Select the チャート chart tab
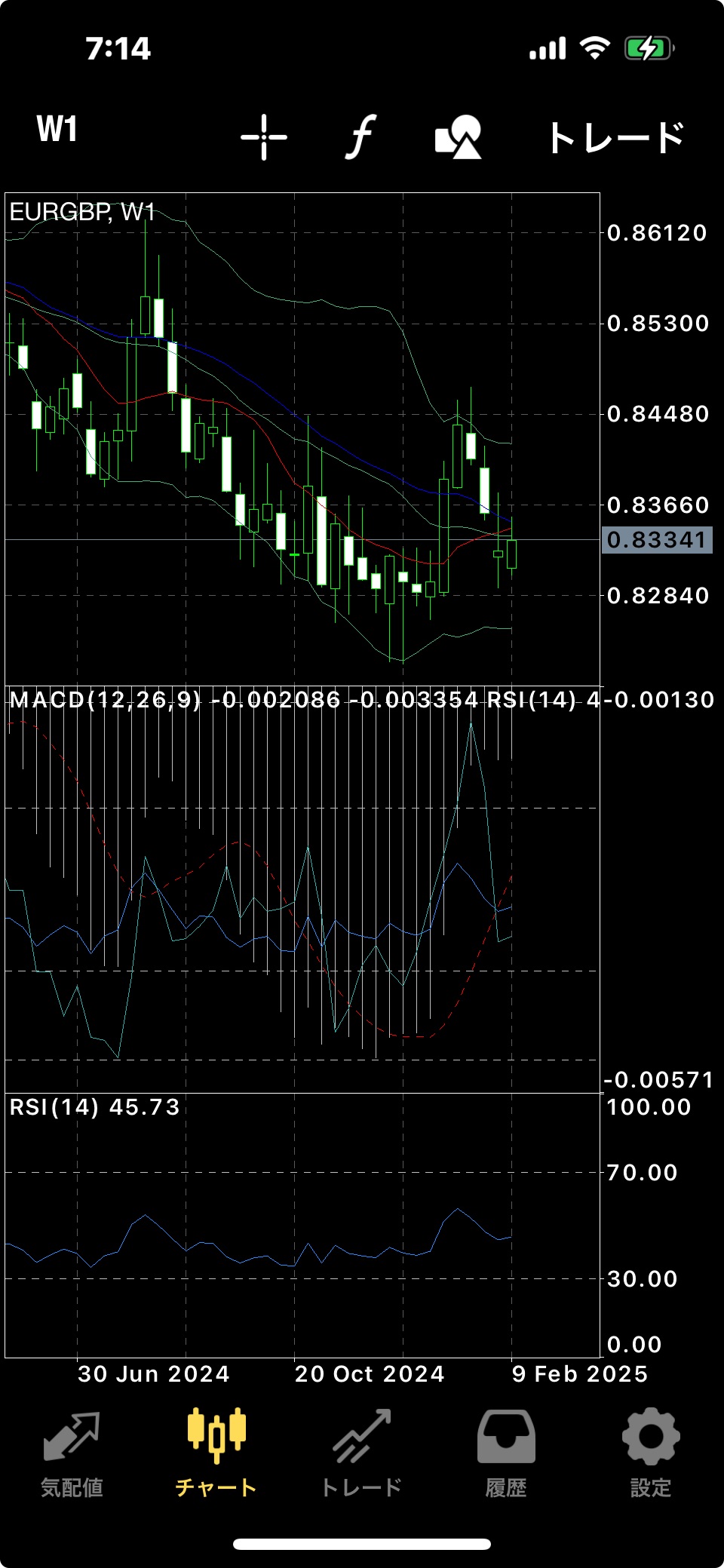The height and width of the screenshot is (1568, 724). coord(216,1453)
